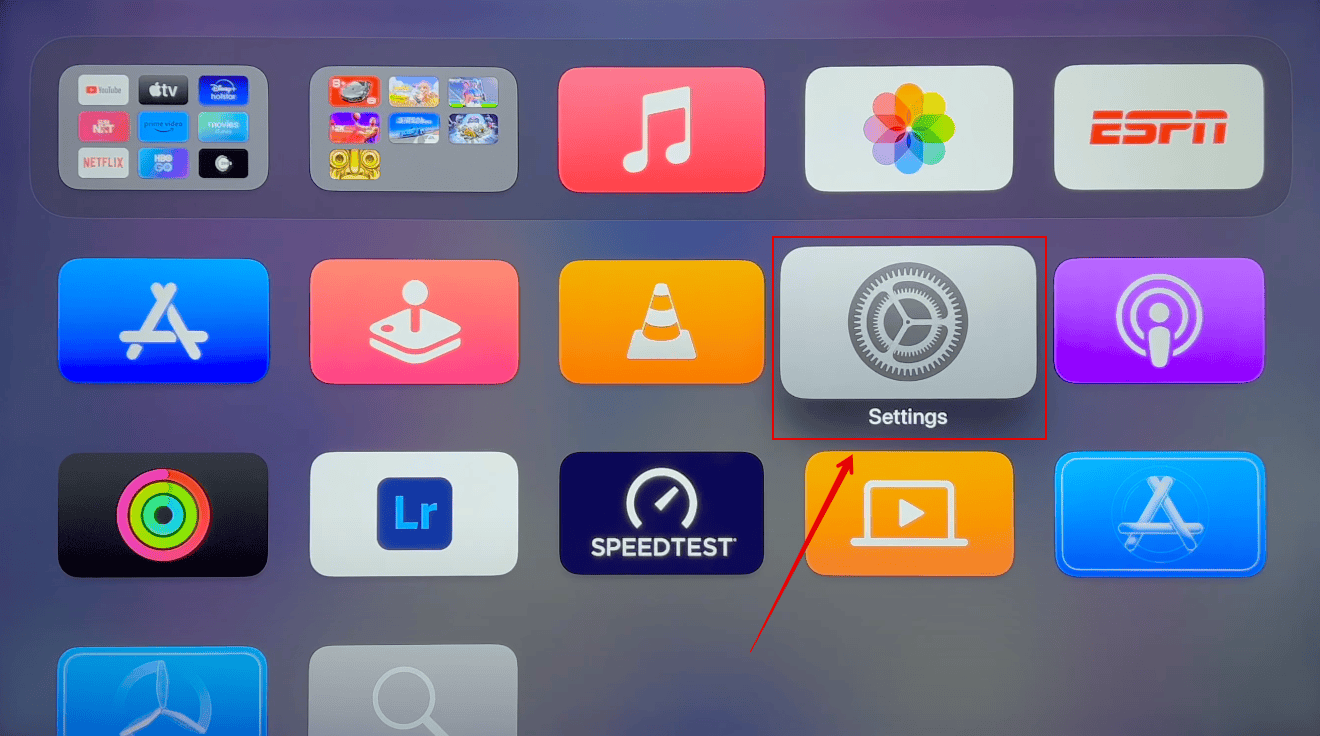Open the TestFlight app
Image resolution: width=1320 pixels, height=736 pixels.
pos(163,693)
